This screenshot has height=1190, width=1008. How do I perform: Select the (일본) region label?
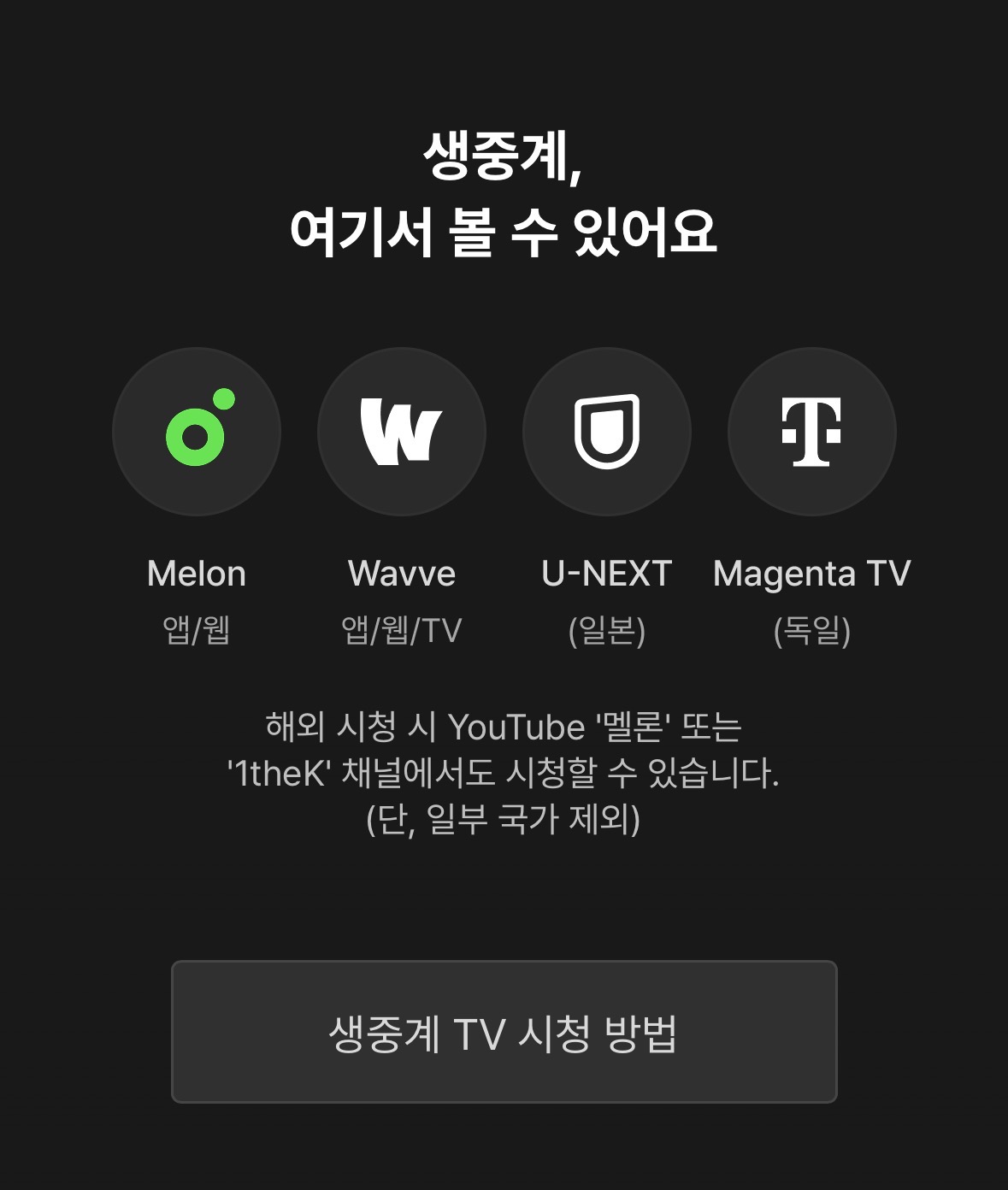tap(607, 630)
